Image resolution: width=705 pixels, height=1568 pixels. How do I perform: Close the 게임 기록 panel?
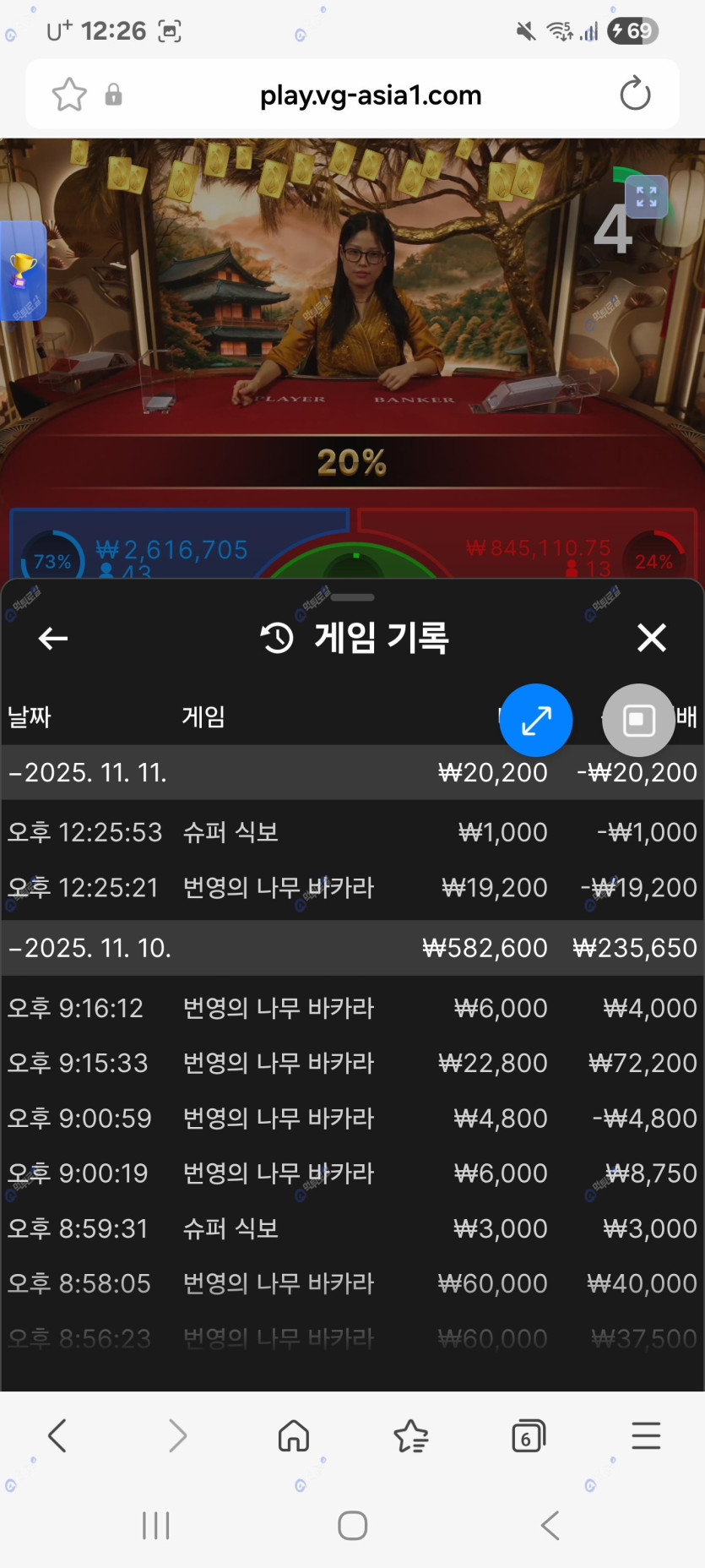pyautogui.click(x=651, y=638)
